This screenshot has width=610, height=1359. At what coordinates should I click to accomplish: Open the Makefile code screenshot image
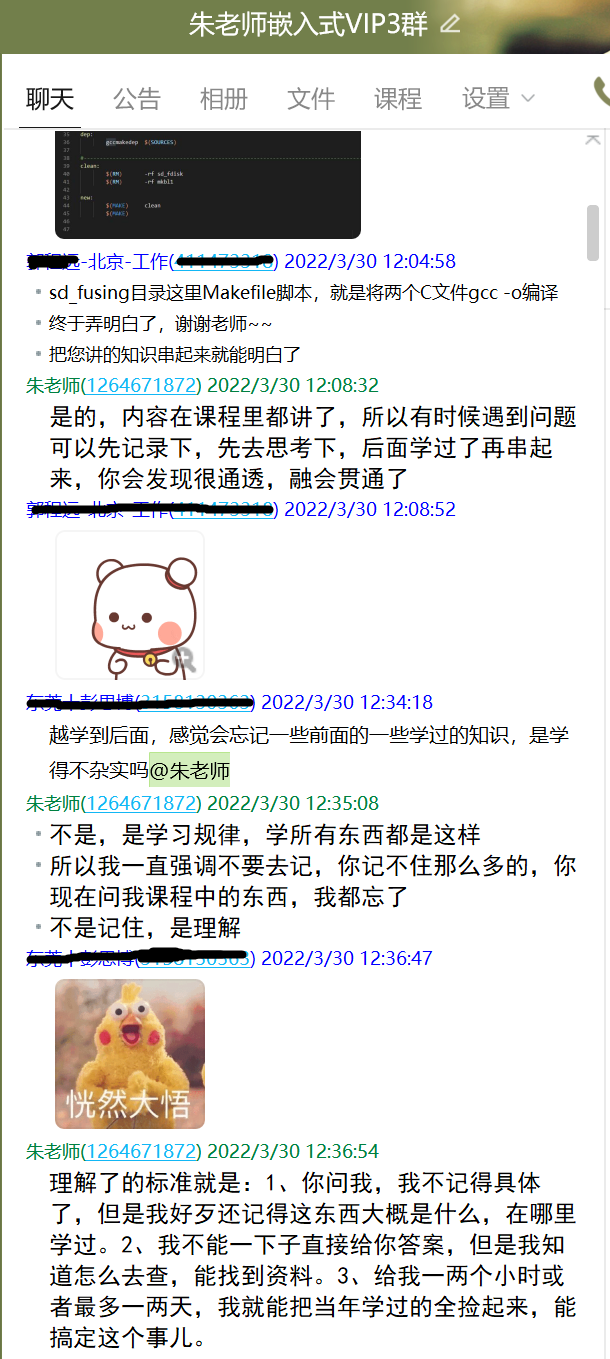click(207, 184)
